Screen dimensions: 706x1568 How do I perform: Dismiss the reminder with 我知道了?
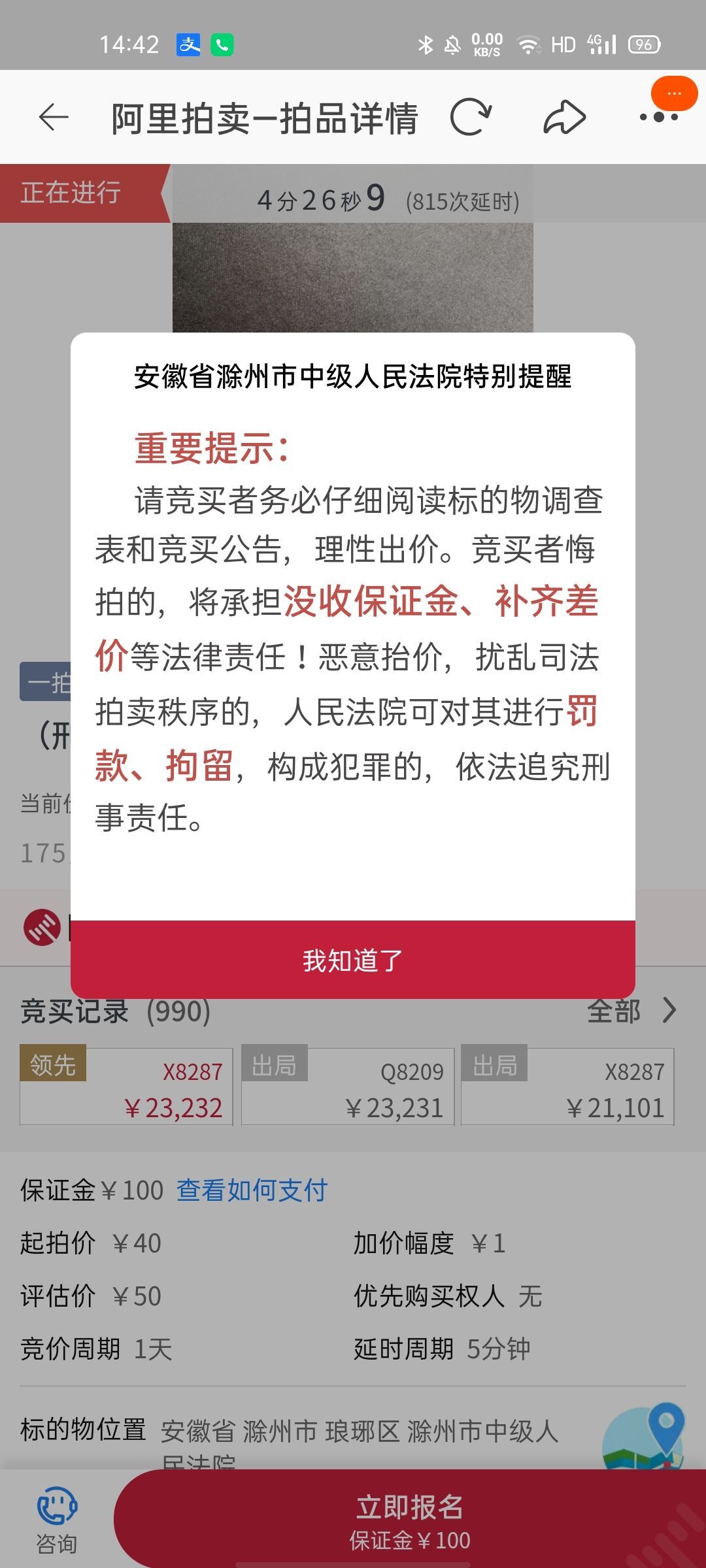[353, 960]
